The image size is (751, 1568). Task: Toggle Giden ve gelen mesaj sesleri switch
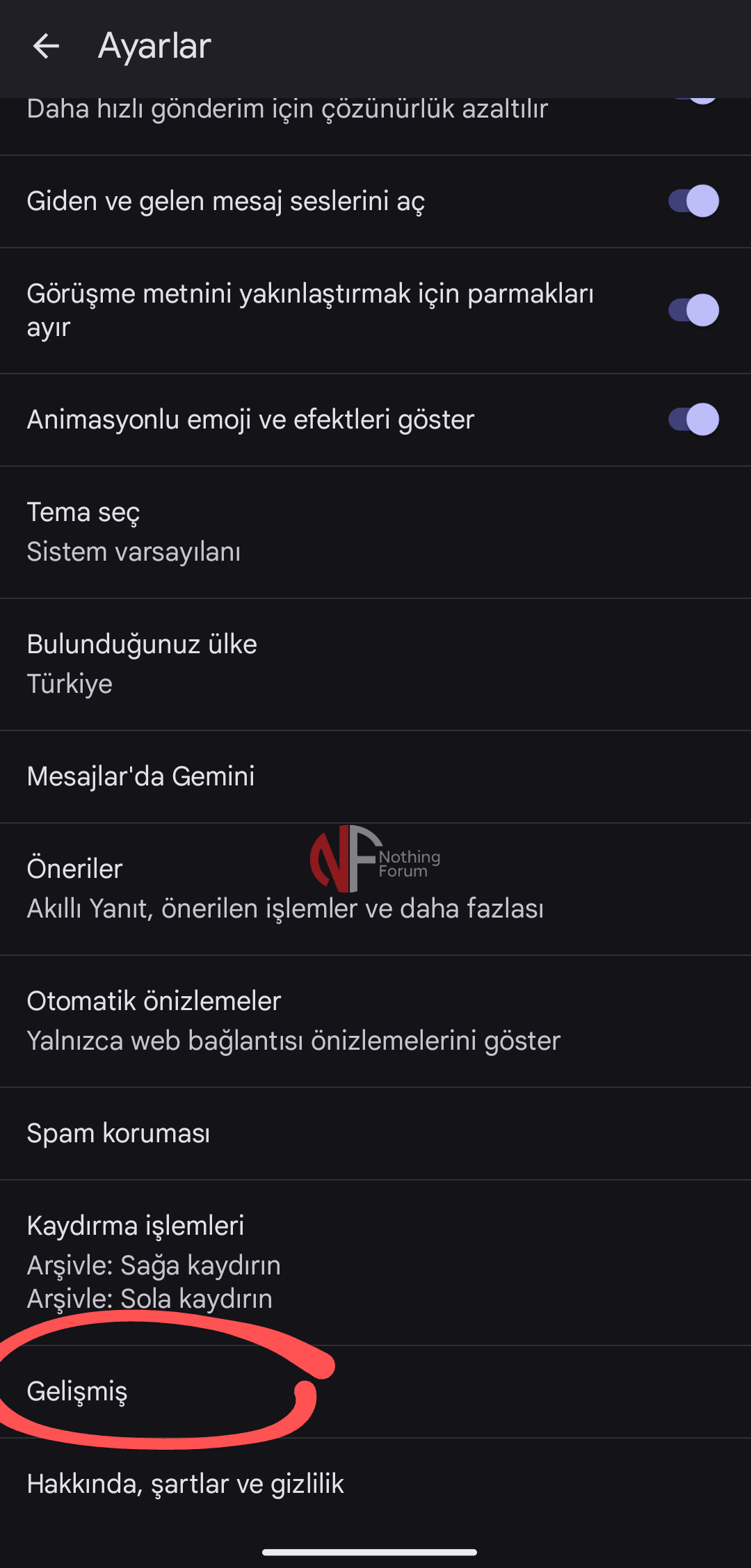click(x=693, y=201)
